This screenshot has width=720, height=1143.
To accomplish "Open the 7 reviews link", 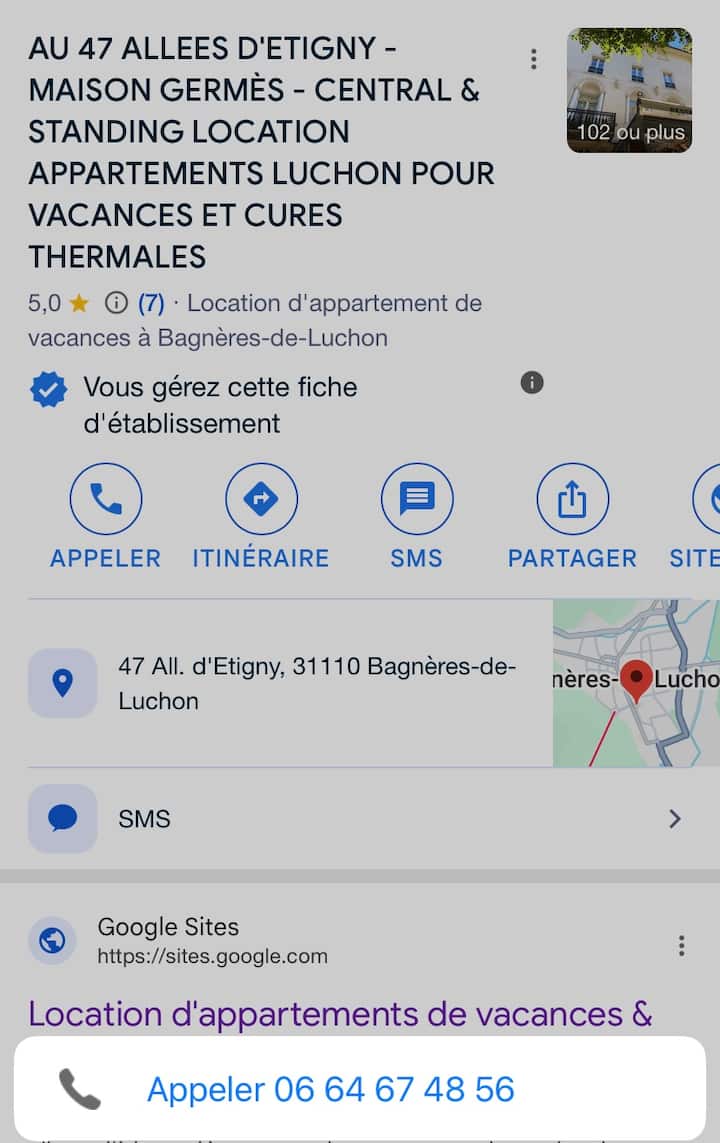I will point(151,303).
